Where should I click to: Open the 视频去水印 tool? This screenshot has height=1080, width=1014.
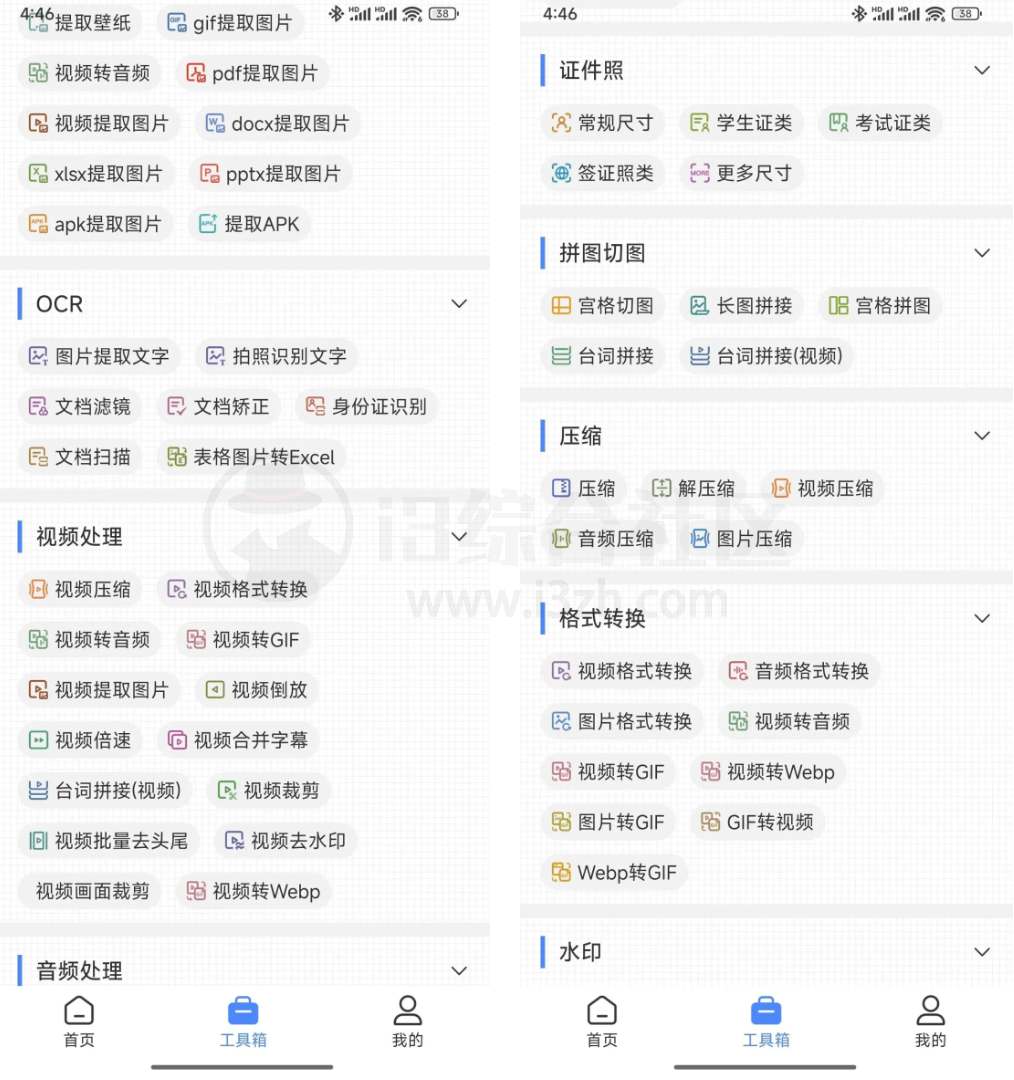pos(286,840)
